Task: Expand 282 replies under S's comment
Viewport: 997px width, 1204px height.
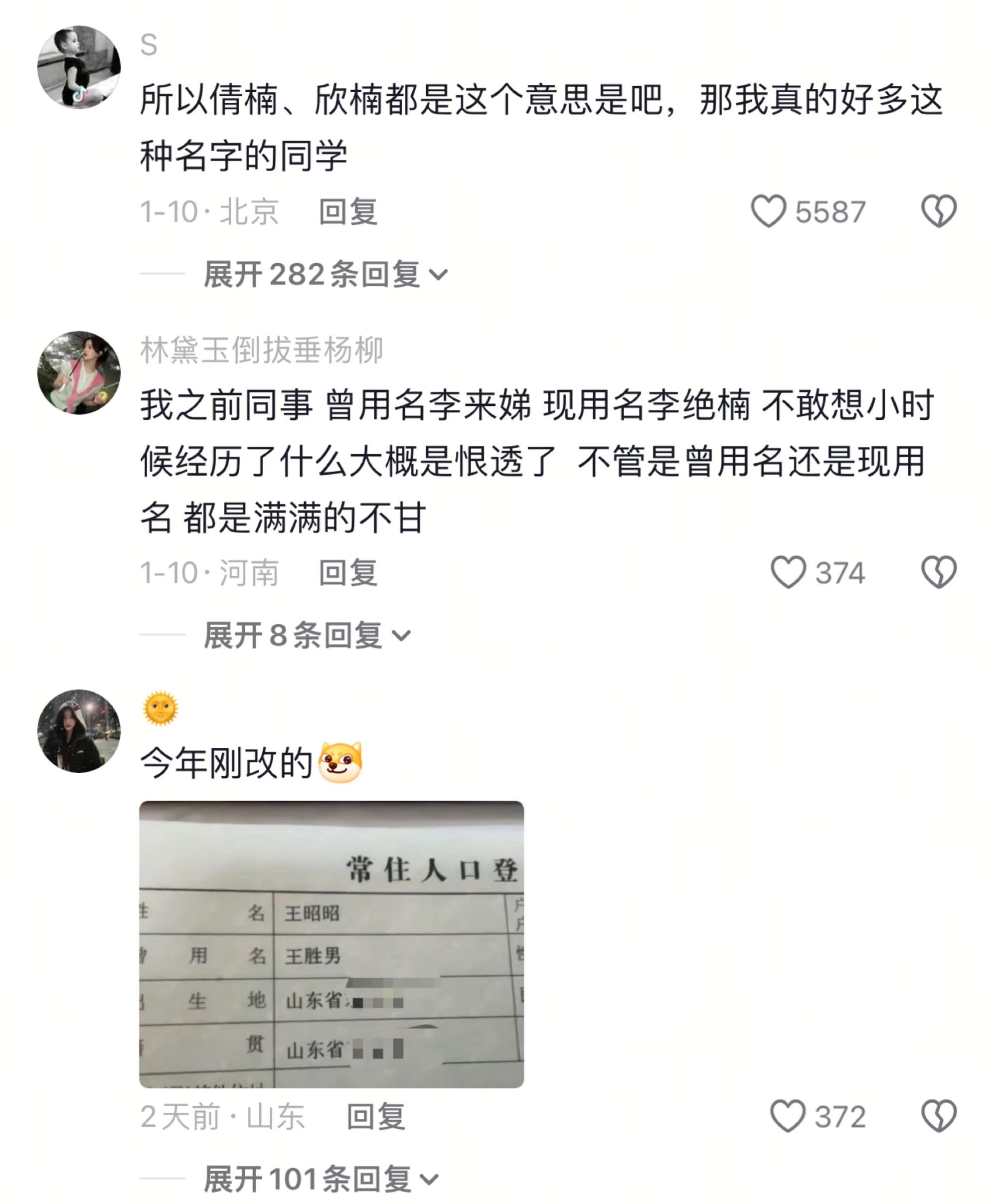Action: (x=325, y=274)
